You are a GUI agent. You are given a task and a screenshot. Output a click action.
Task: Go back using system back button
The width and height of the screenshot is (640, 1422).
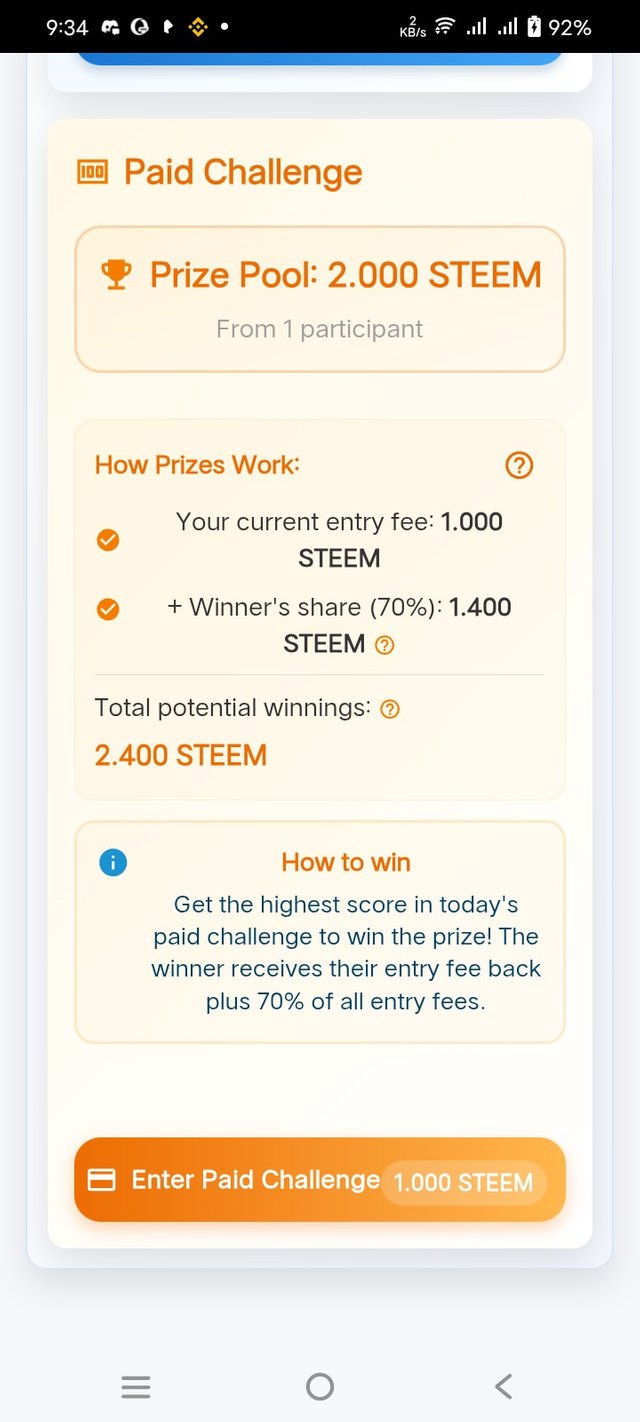pyautogui.click(x=503, y=1386)
